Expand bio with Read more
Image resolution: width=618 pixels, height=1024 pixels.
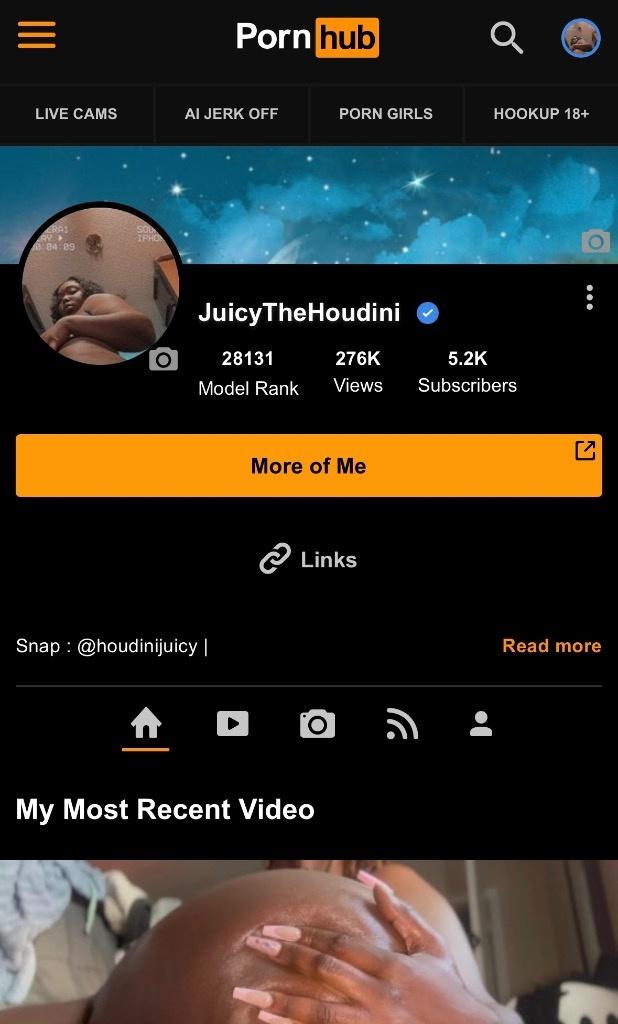point(551,646)
